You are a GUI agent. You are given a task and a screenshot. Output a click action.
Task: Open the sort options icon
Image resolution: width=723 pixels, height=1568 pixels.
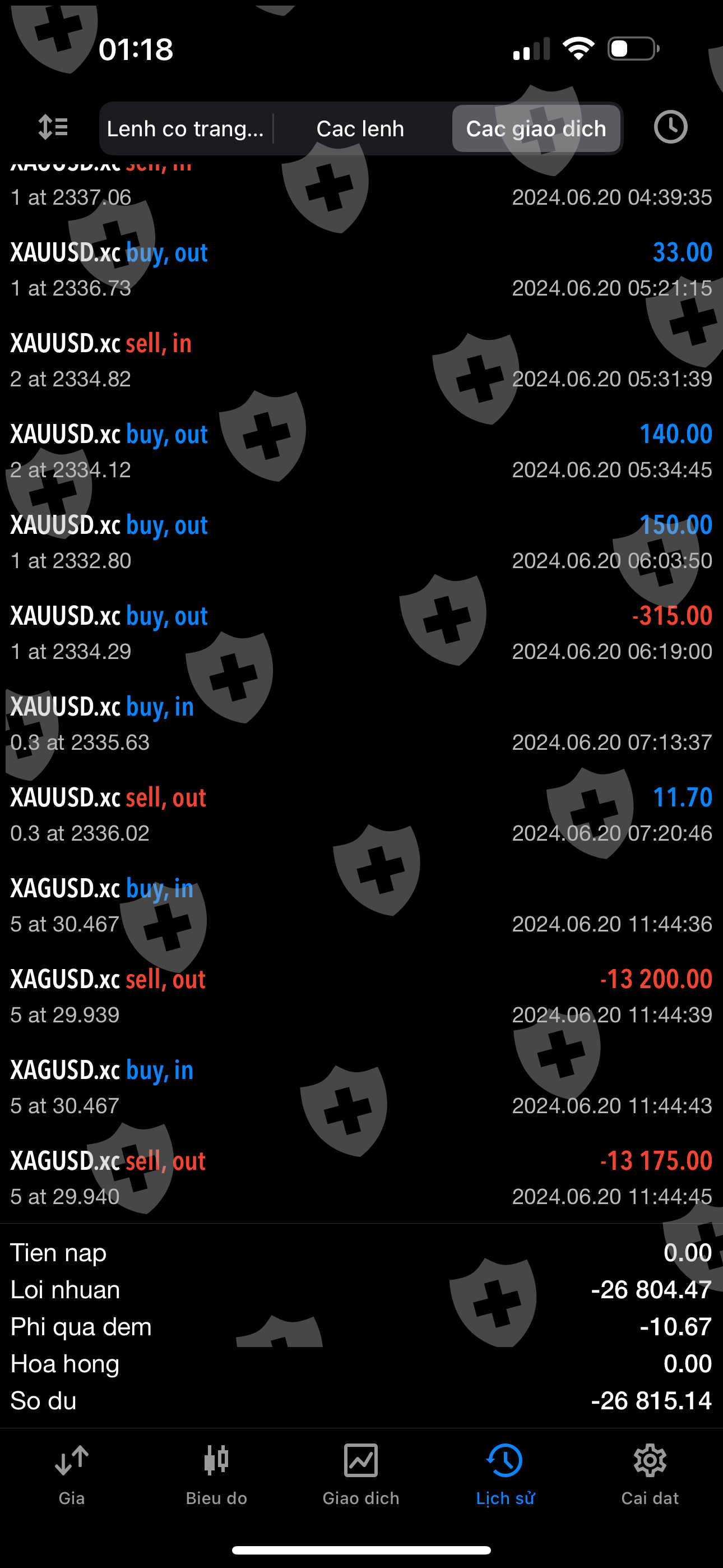(53, 128)
